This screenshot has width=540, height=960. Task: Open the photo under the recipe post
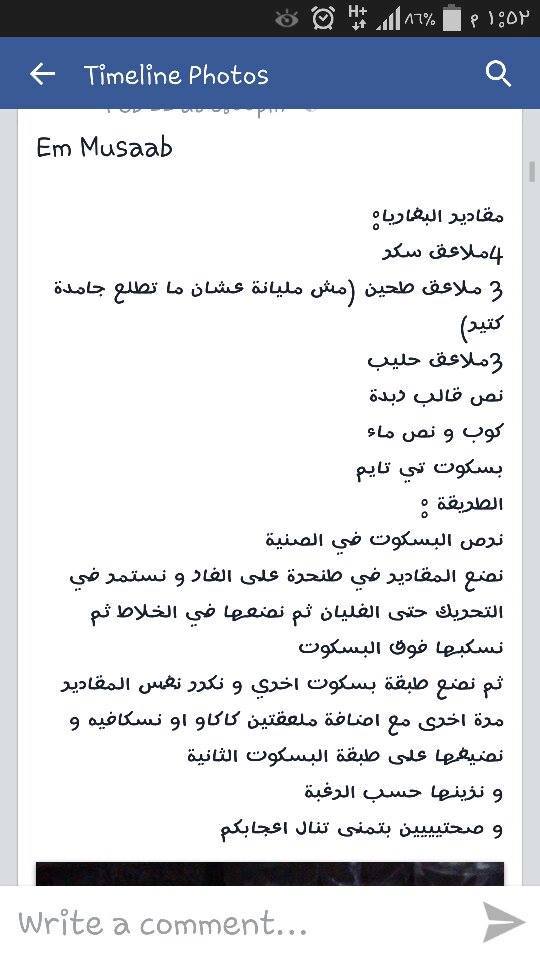point(270,874)
